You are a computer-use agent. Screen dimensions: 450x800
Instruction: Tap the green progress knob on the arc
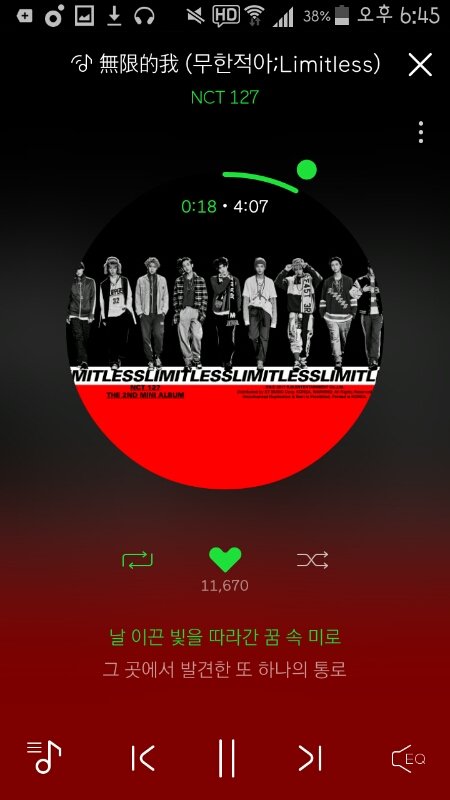306,170
